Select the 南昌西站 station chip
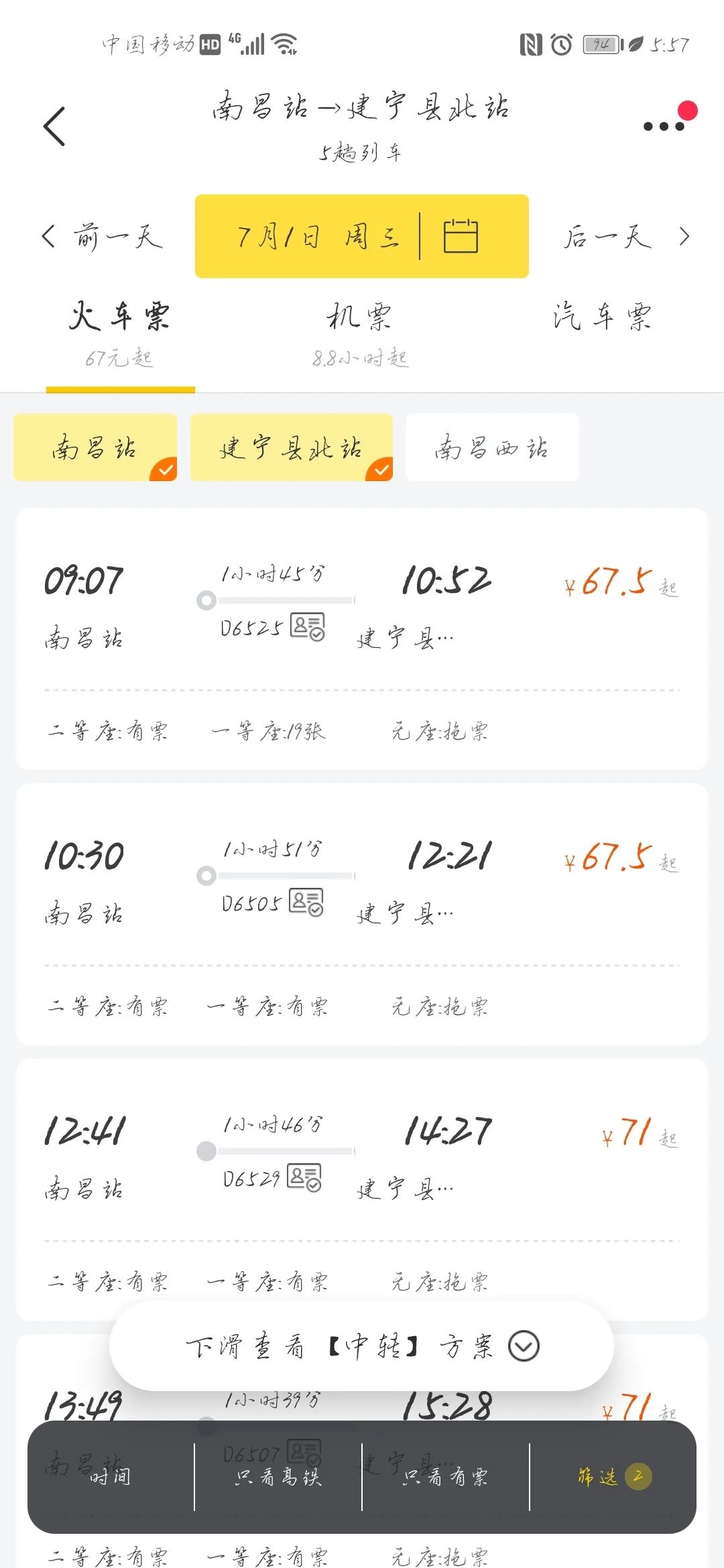 coord(492,447)
